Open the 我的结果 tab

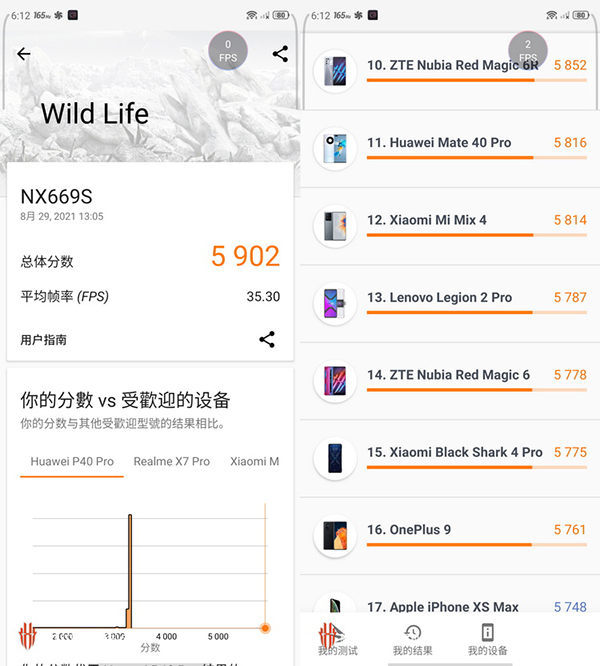click(412, 639)
